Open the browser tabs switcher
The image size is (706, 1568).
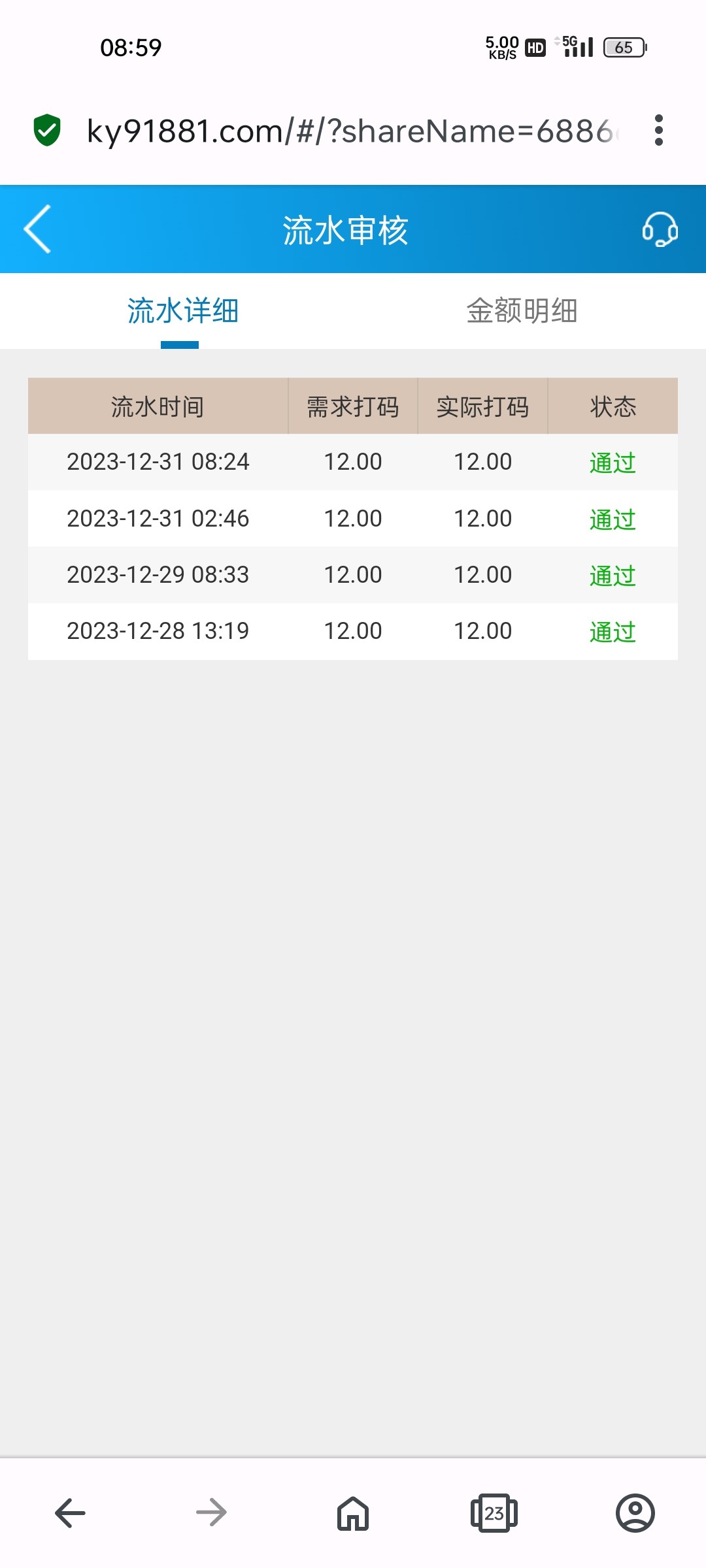[x=494, y=1513]
